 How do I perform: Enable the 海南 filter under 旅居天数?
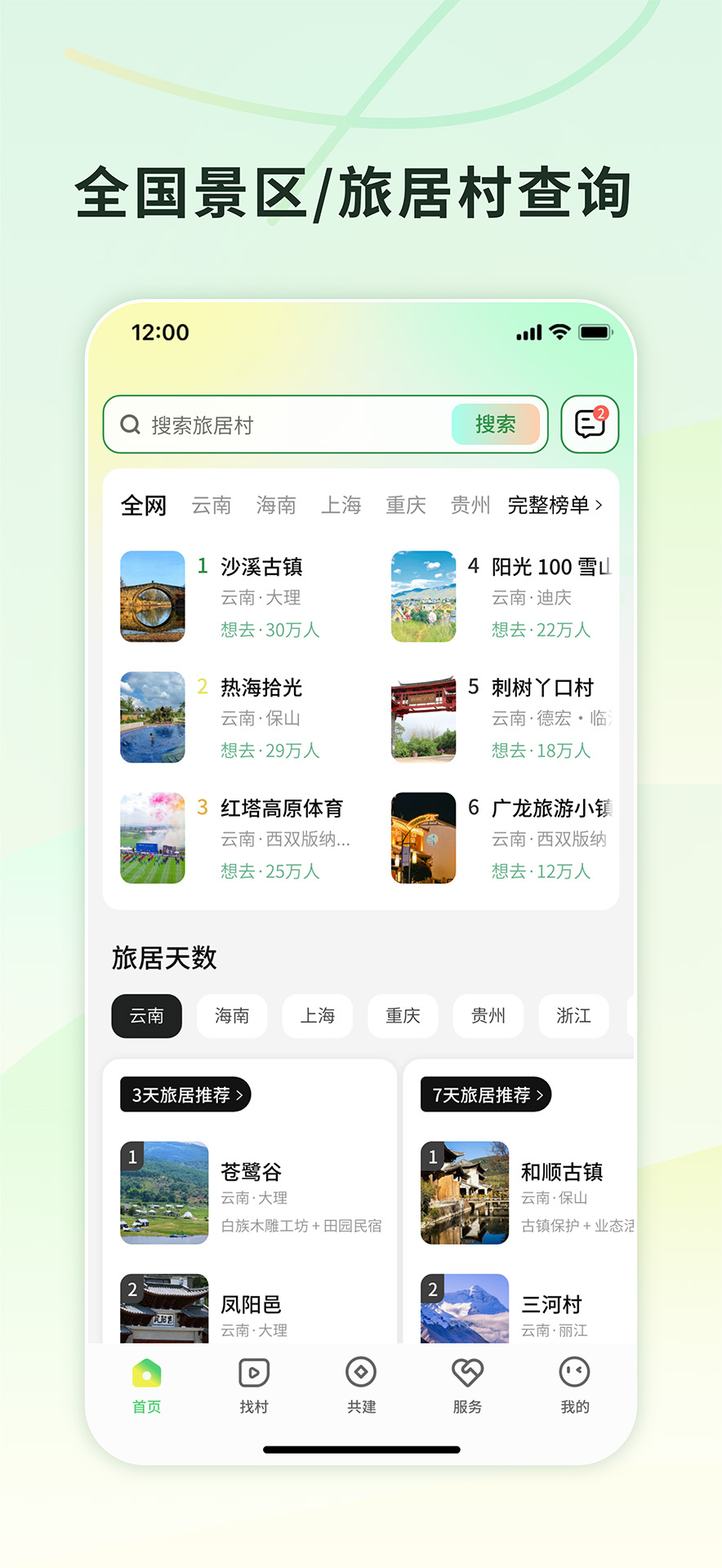tap(232, 1016)
